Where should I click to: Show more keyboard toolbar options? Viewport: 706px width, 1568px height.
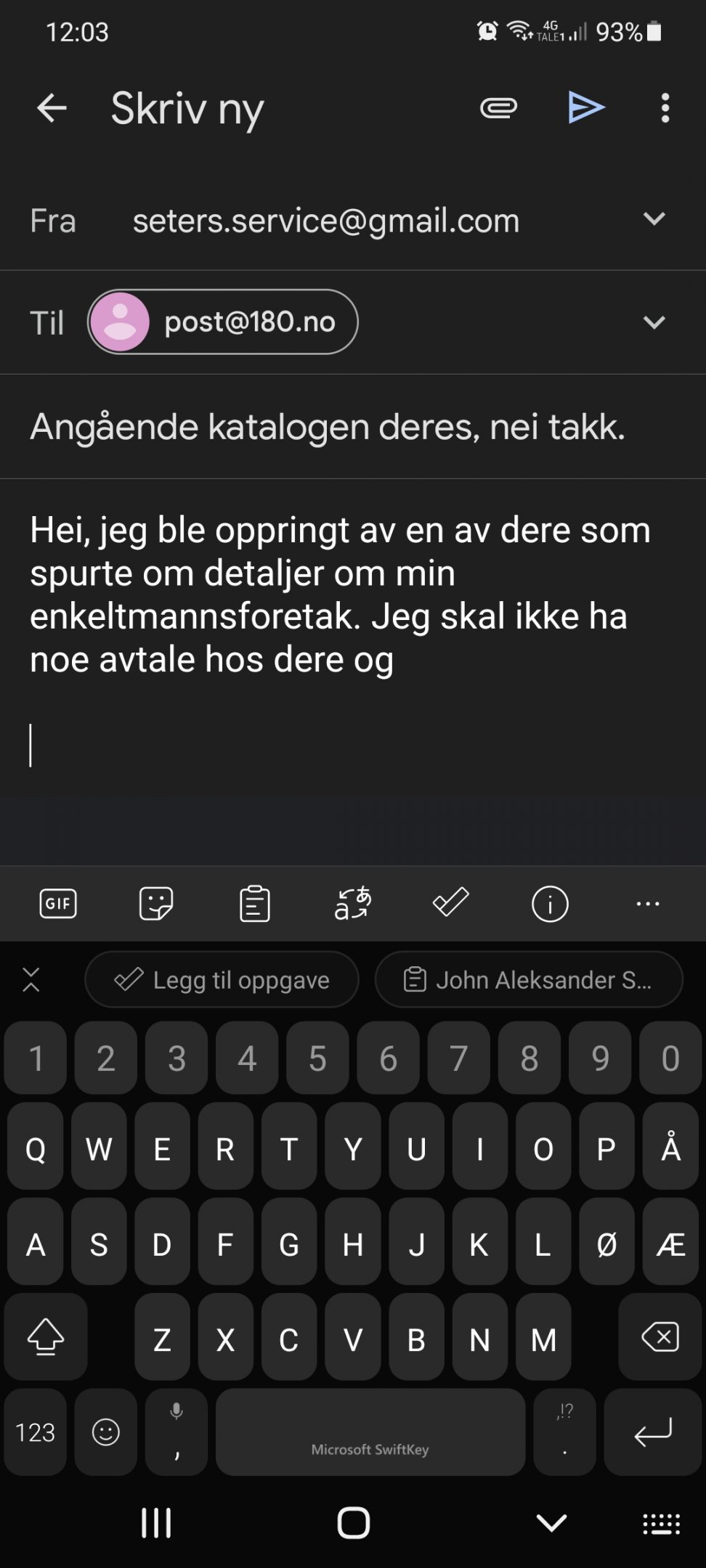coord(648,904)
